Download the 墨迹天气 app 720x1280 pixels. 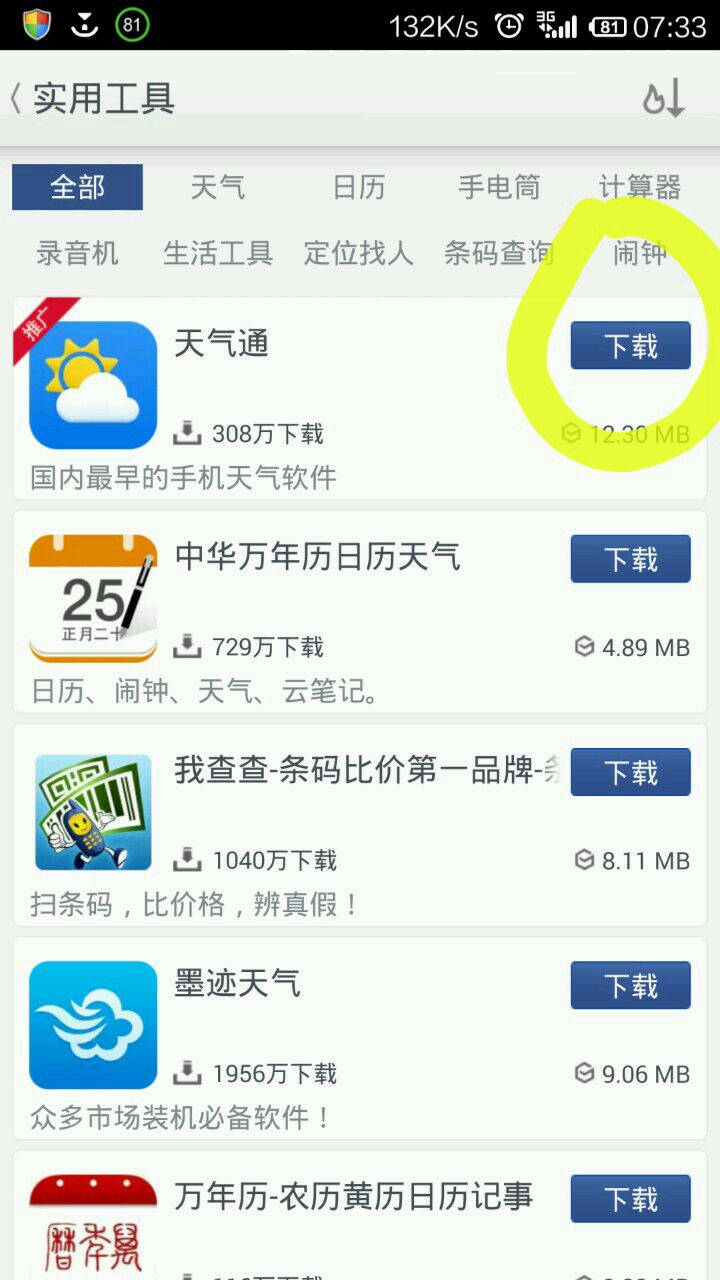click(x=630, y=986)
